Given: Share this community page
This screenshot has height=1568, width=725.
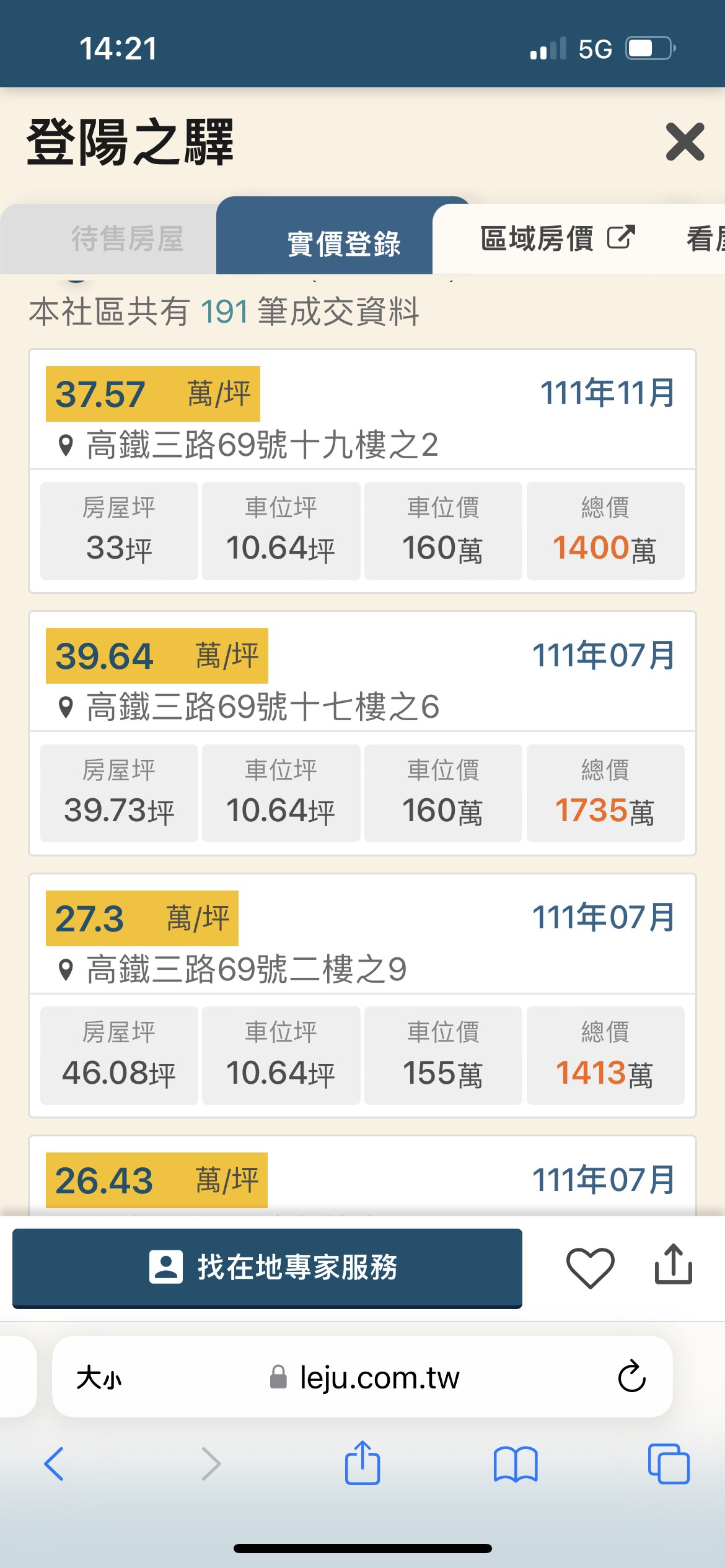Looking at the screenshot, I should (674, 1265).
